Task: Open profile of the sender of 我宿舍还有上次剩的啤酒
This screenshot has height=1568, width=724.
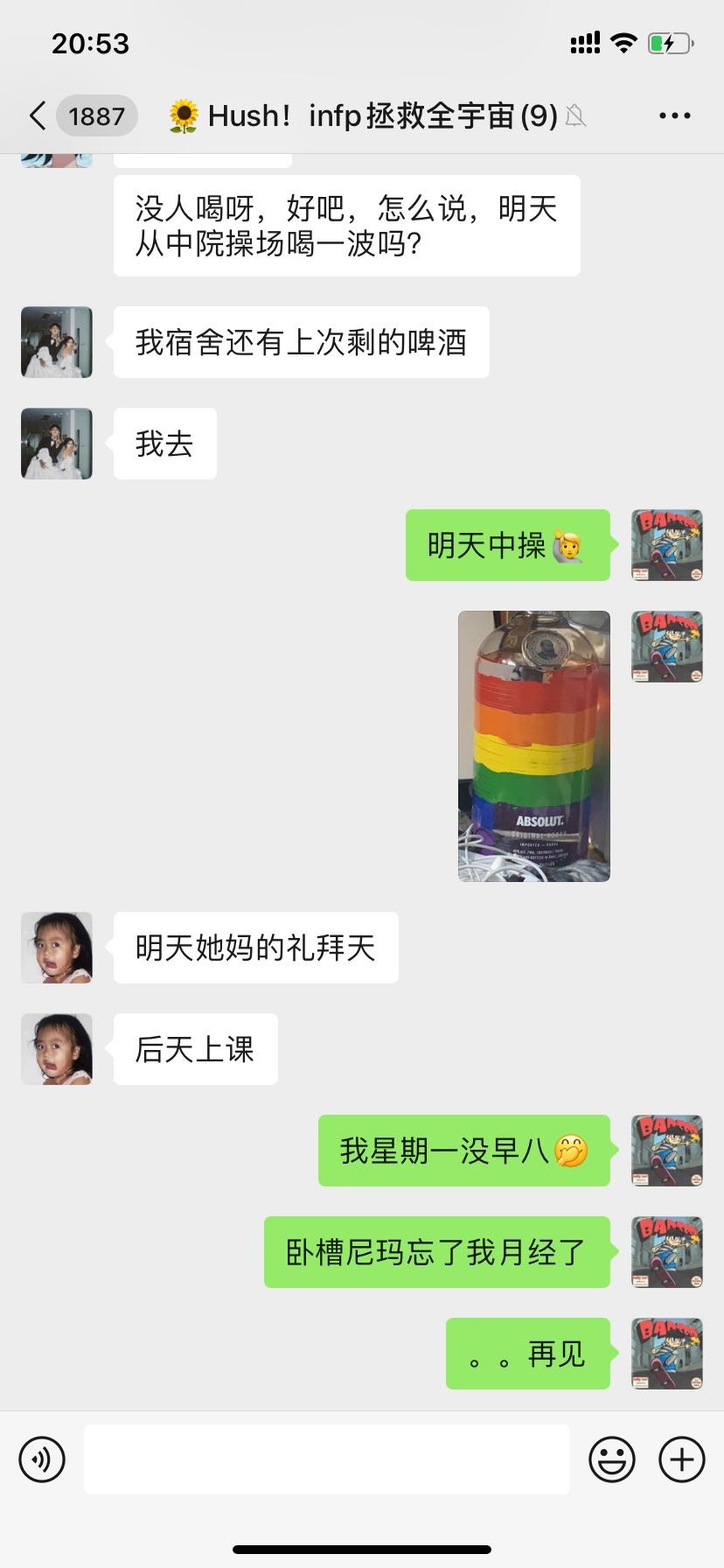Action: [x=57, y=342]
